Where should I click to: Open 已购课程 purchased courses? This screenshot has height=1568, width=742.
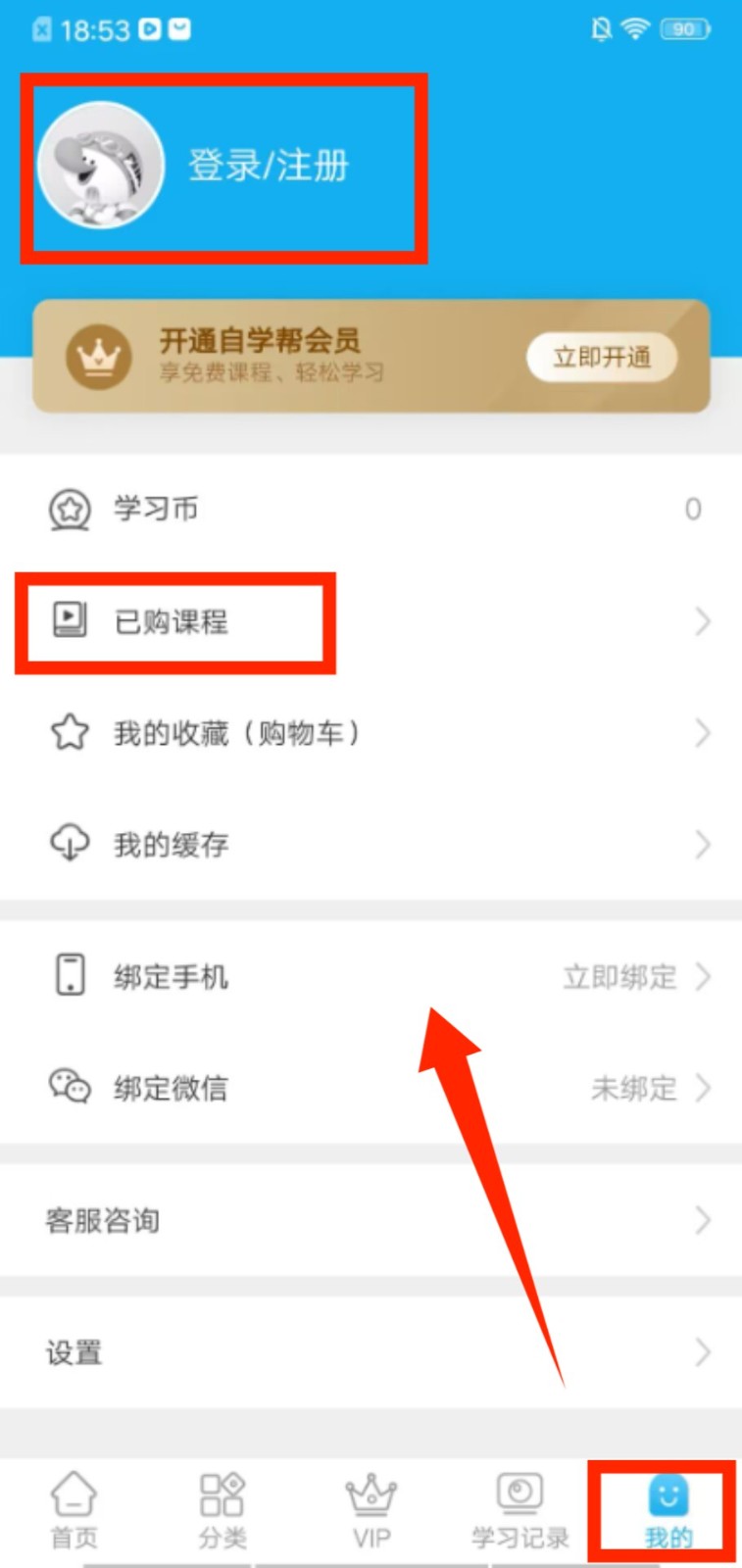[173, 621]
